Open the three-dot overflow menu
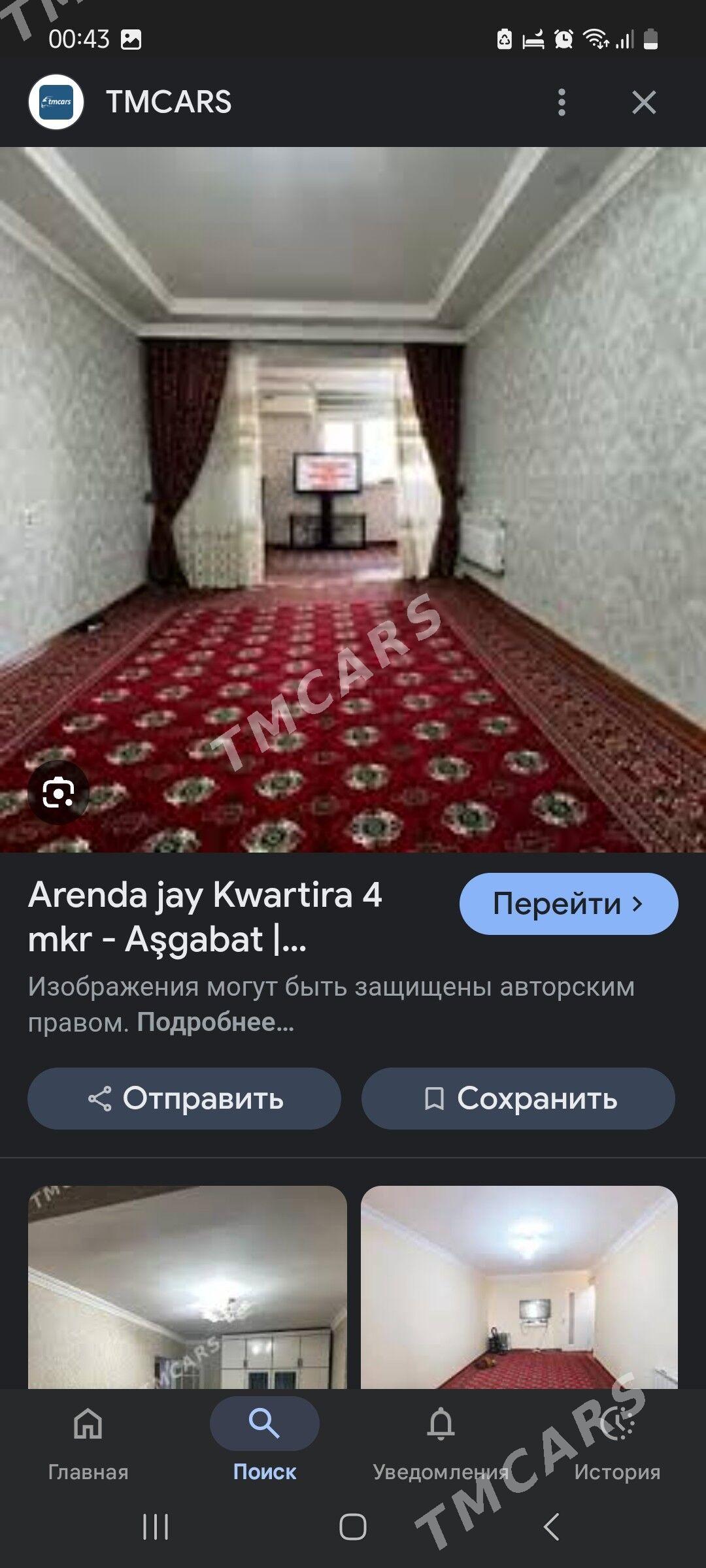 (562, 103)
